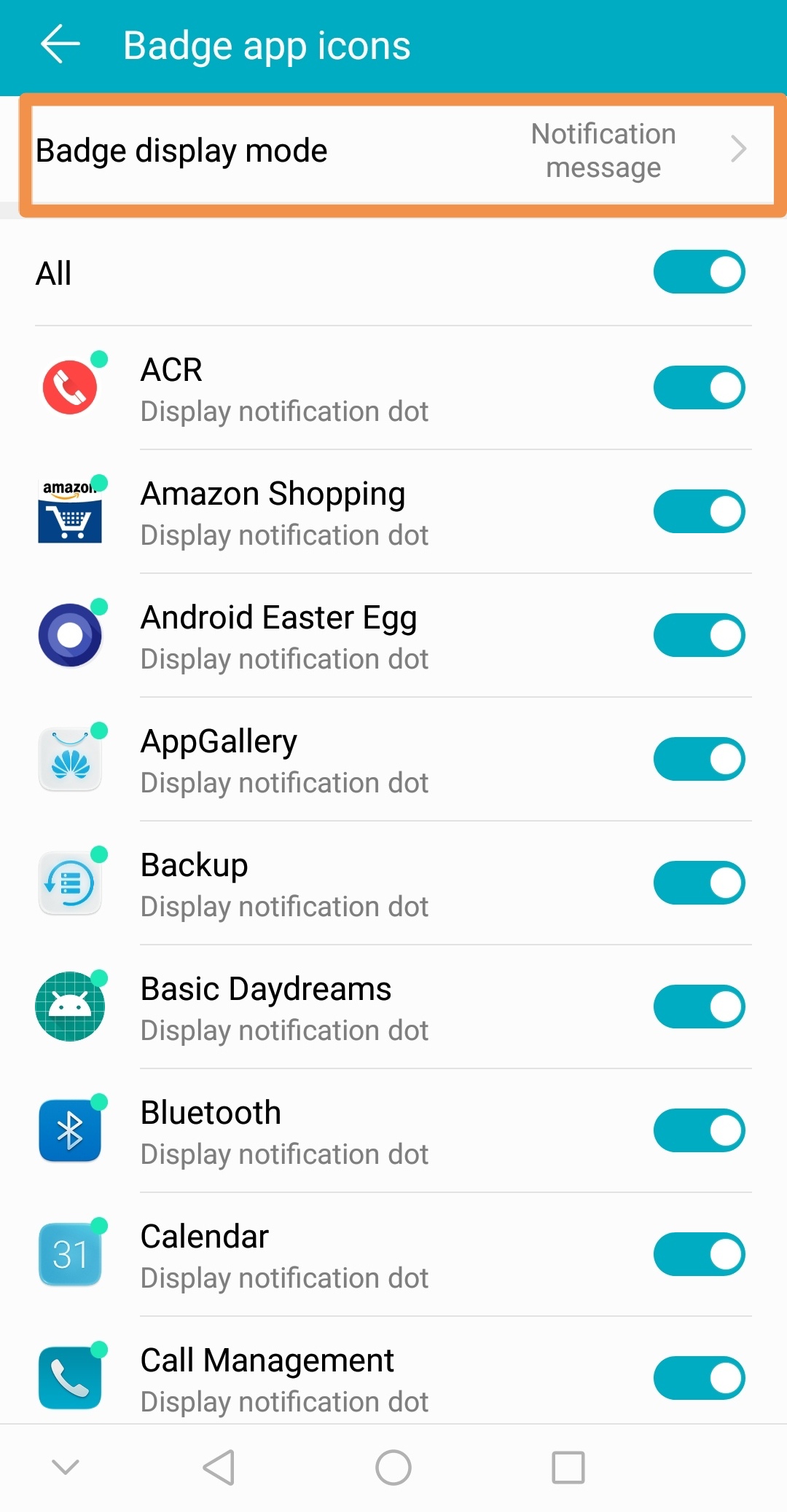Click the Calendar app icon

point(70,1253)
